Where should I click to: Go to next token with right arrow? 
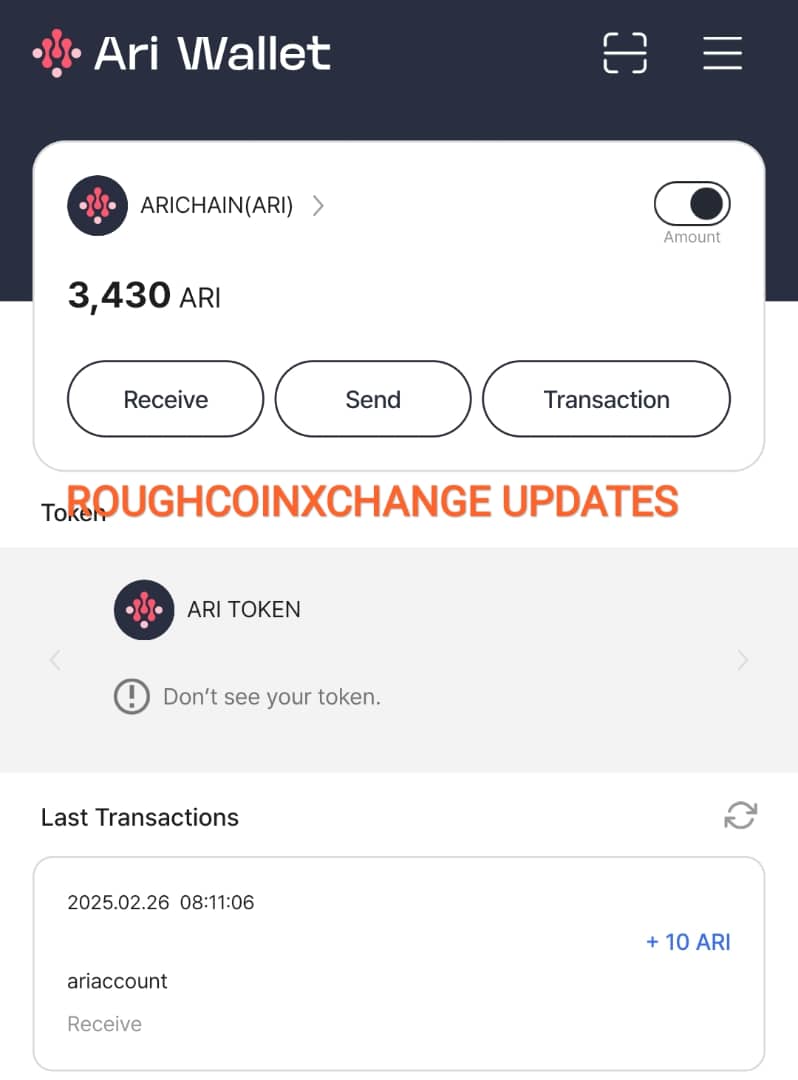coord(742,660)
